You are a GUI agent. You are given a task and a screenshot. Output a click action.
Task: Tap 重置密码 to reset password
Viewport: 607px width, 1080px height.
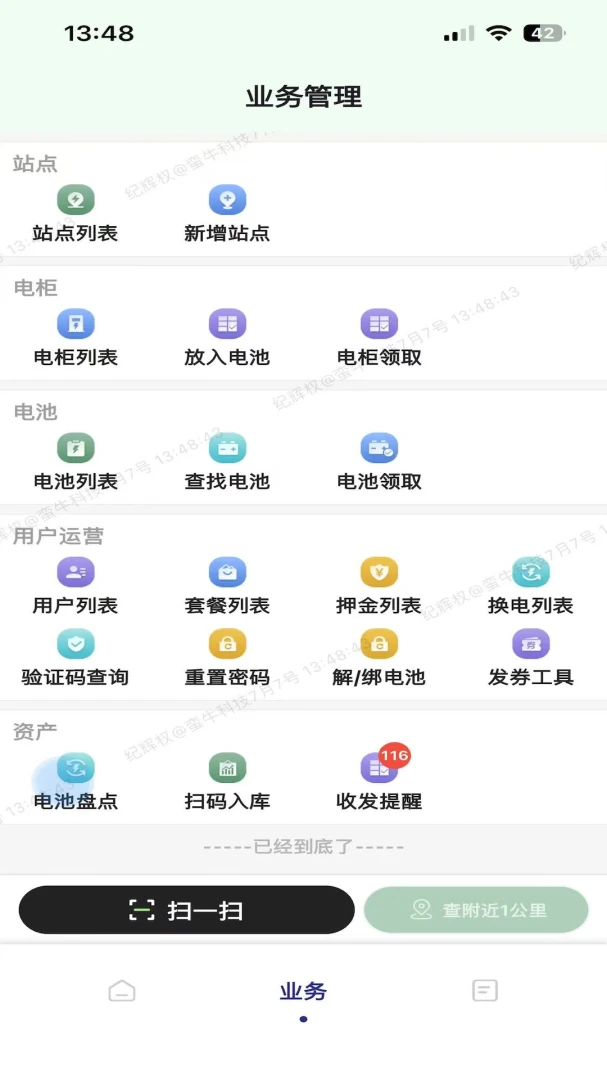coord(227,658)
